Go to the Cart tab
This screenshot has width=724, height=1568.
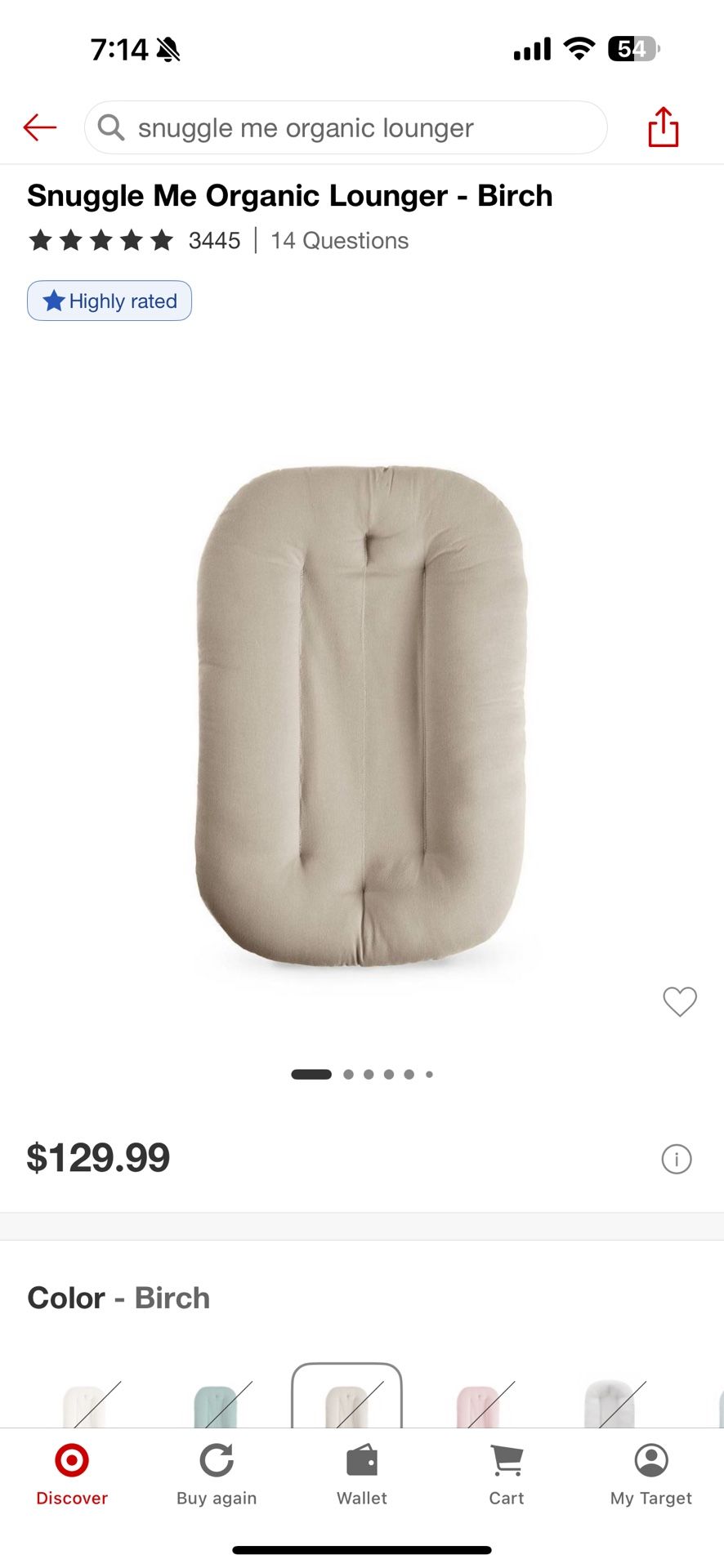point(507,1475)
